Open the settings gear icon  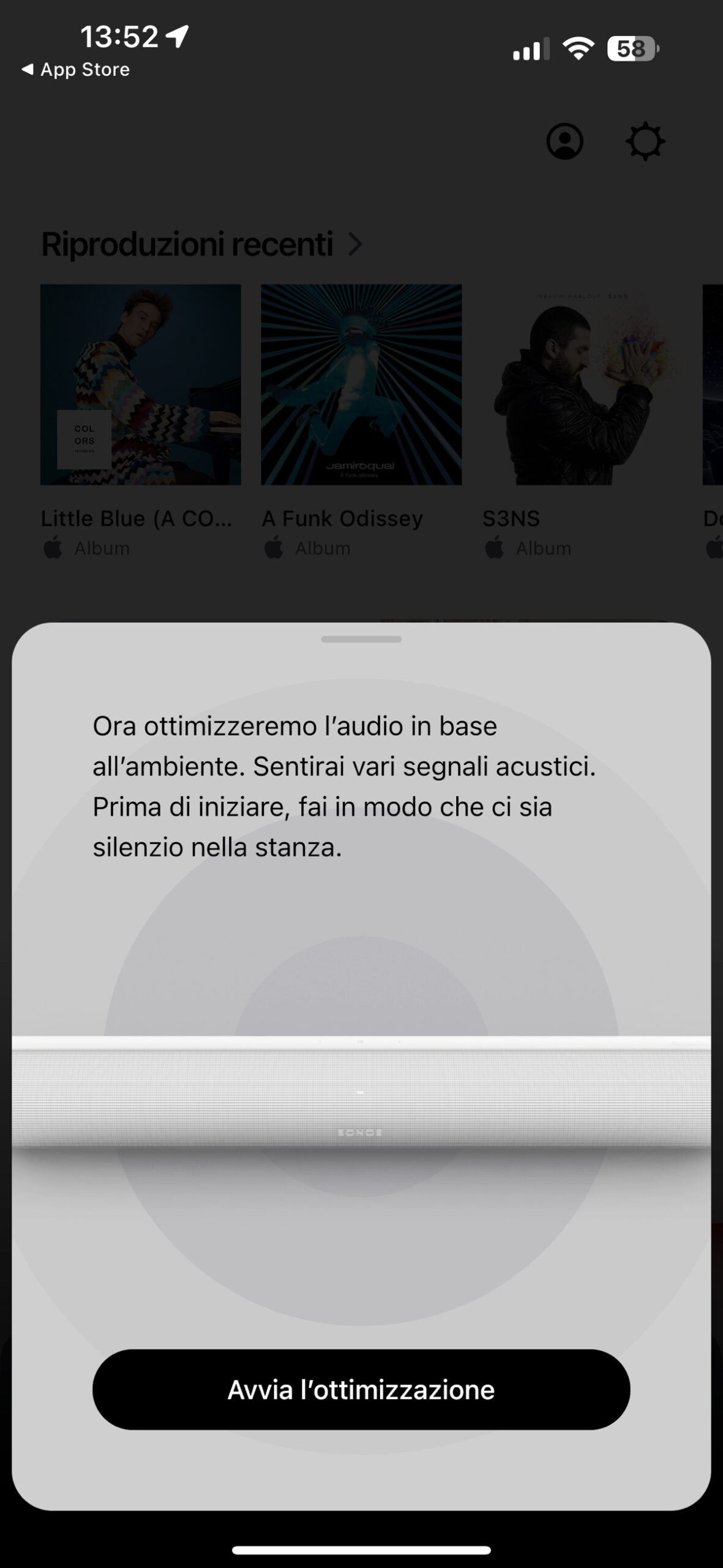tap(645, 141)
